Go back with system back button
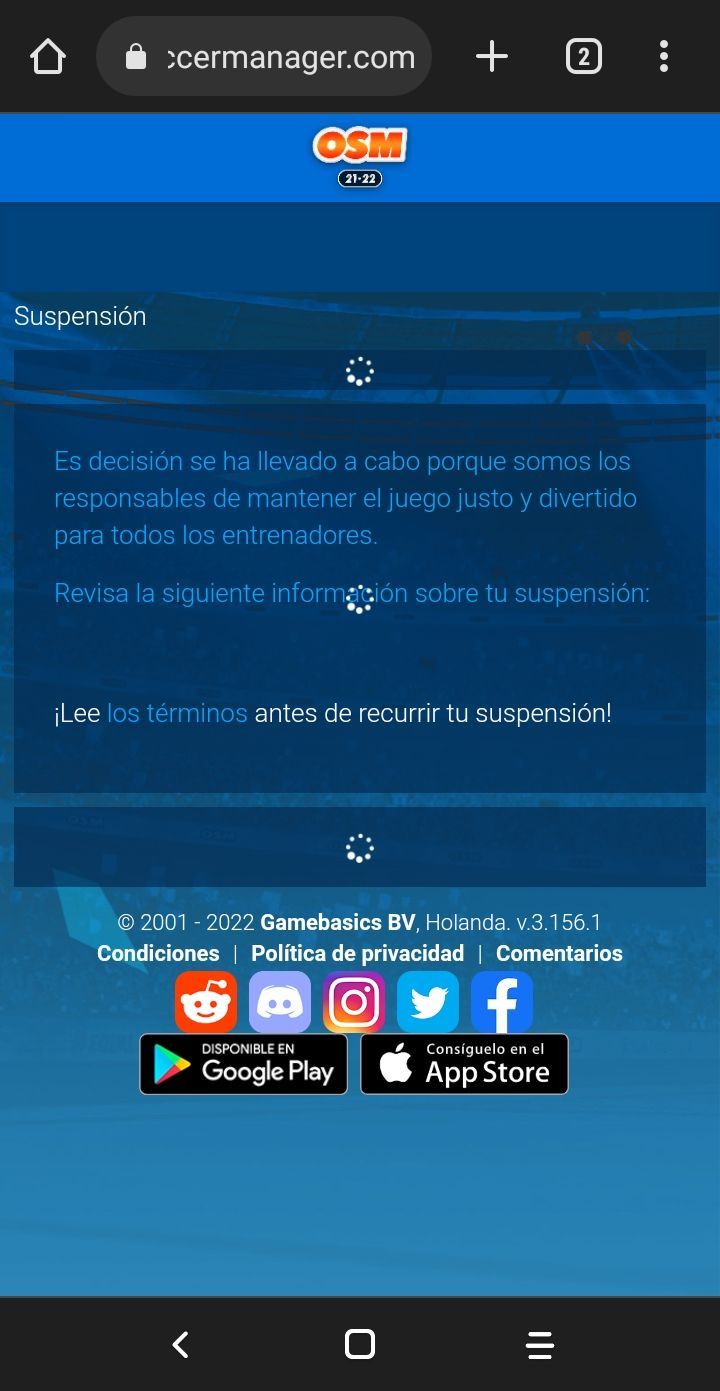This screenshot has width=720, height=1391. coord(180,1345)
